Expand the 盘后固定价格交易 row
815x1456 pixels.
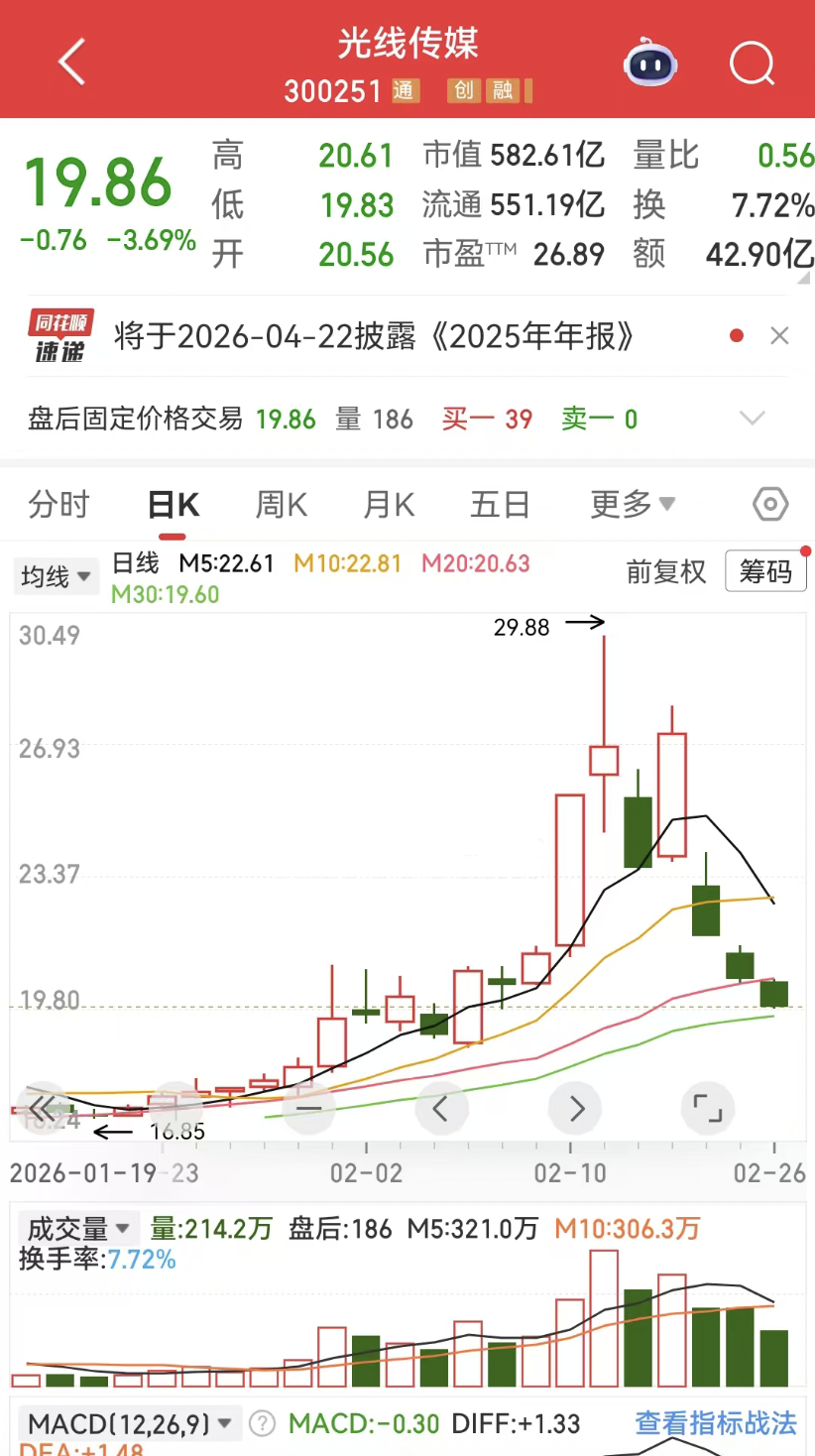point(753,419)
